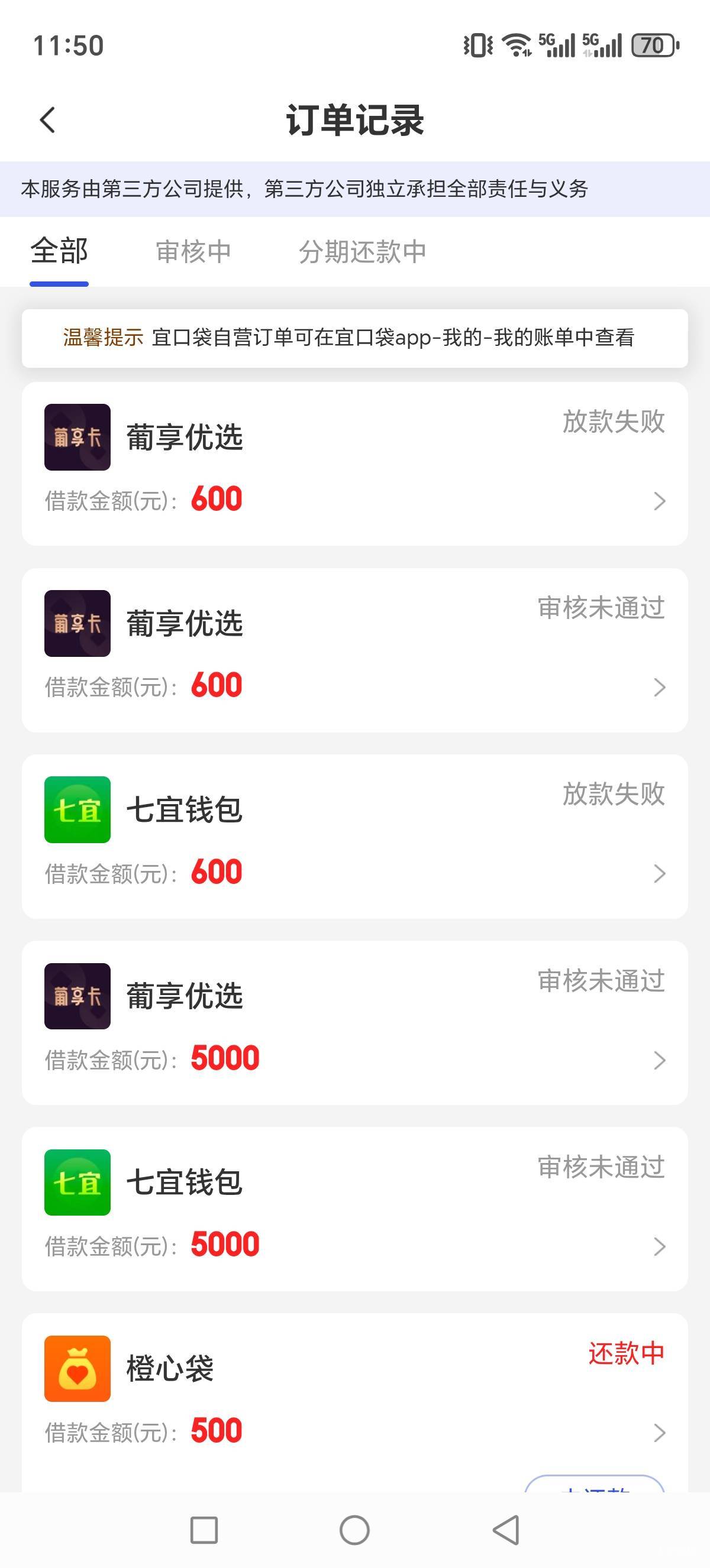Switch to the 分期还款中 tab
710x1568 pixels.
coord(362,252)
